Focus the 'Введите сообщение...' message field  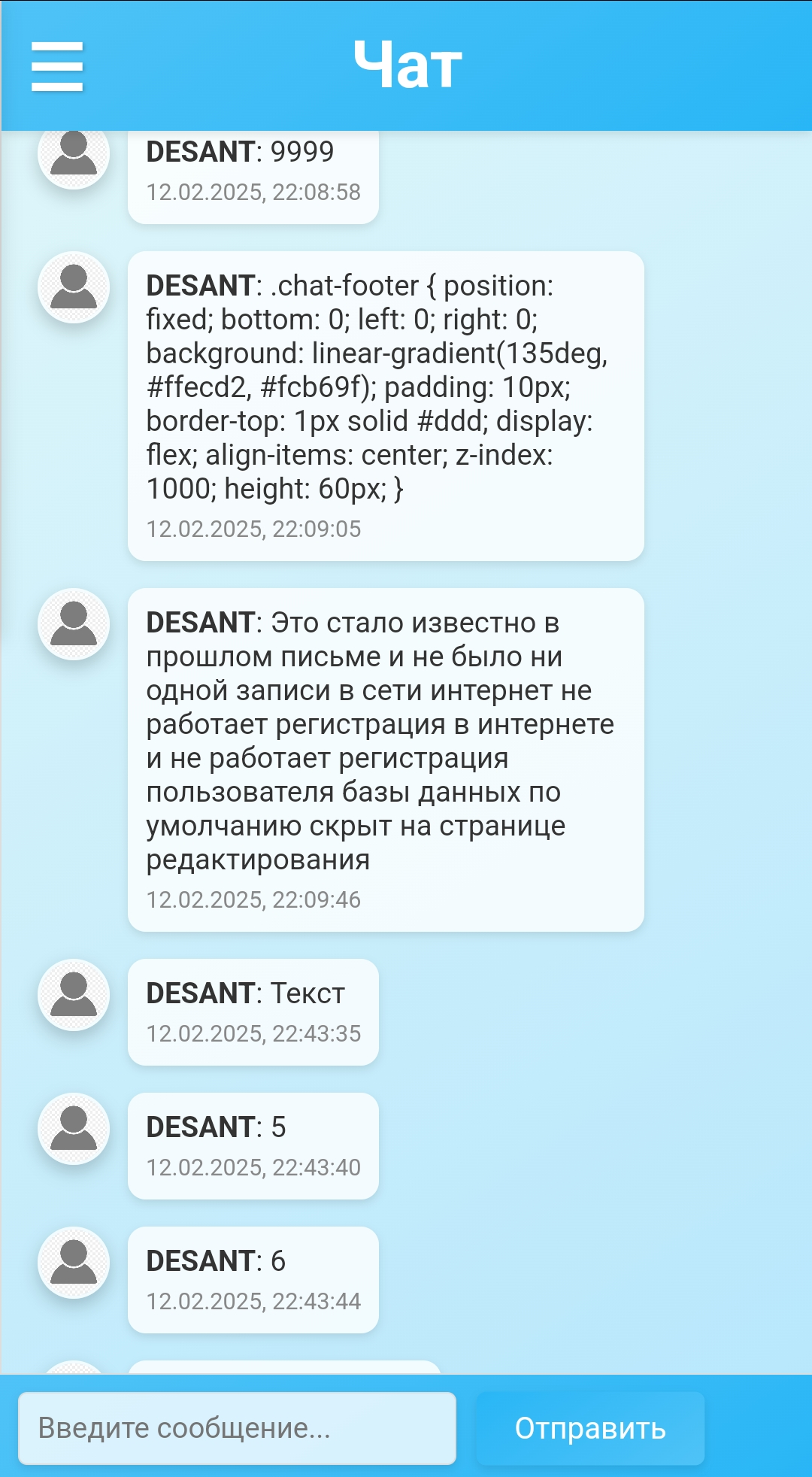(237, 1428)
